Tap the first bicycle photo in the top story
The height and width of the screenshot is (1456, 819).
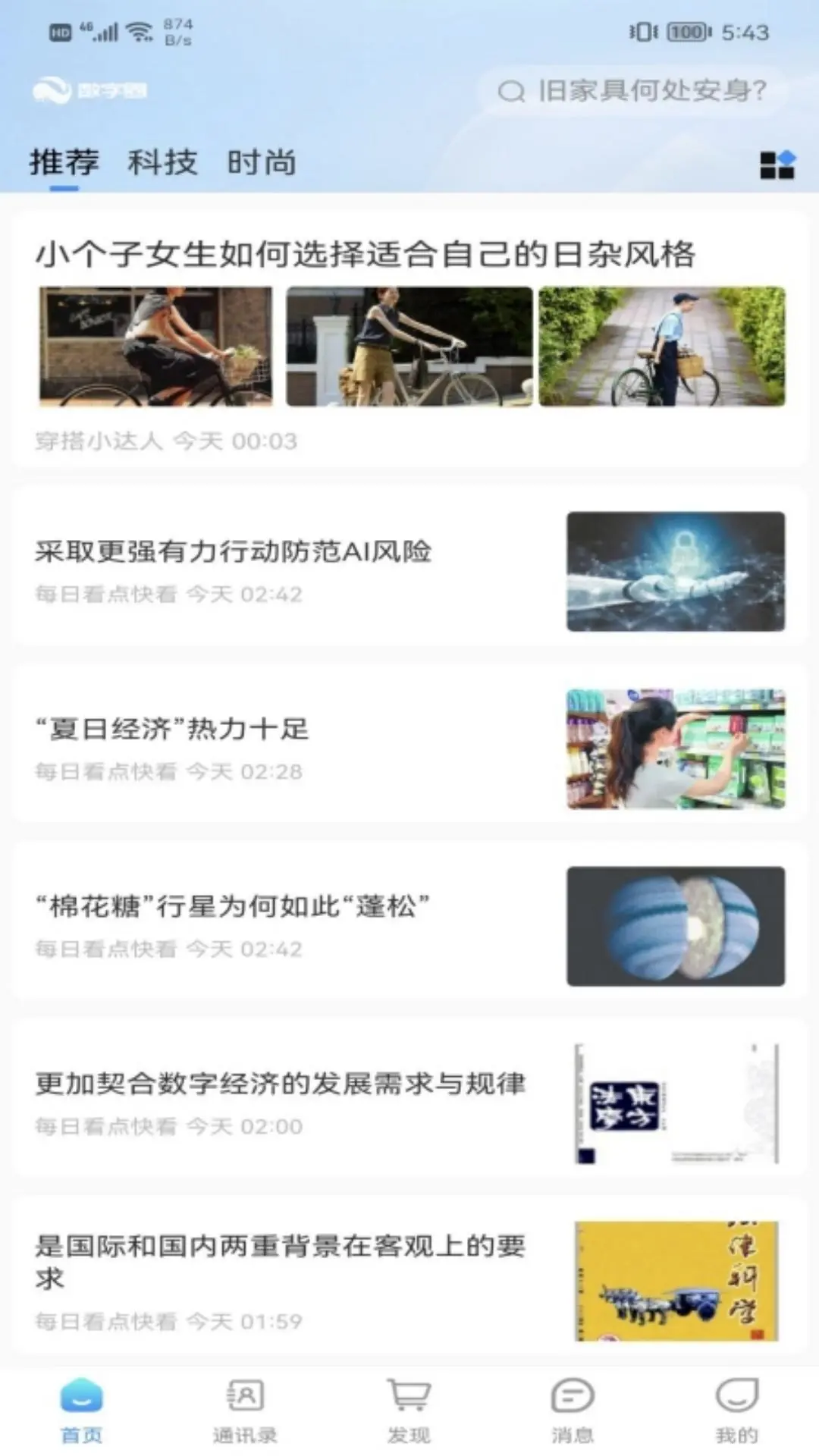[x=155, y=347]
